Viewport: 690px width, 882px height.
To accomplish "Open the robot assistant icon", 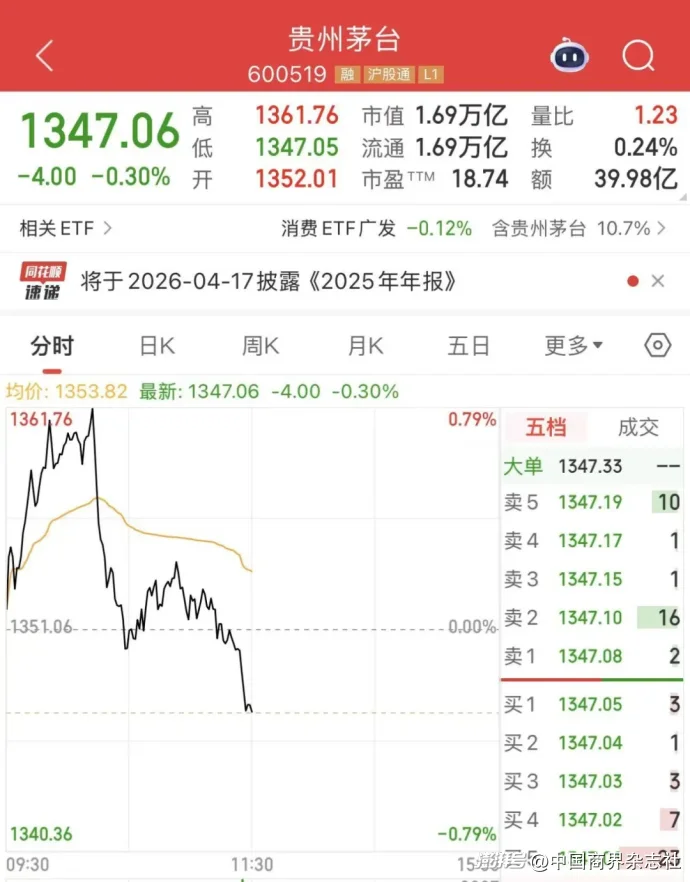I will [570, 55].
